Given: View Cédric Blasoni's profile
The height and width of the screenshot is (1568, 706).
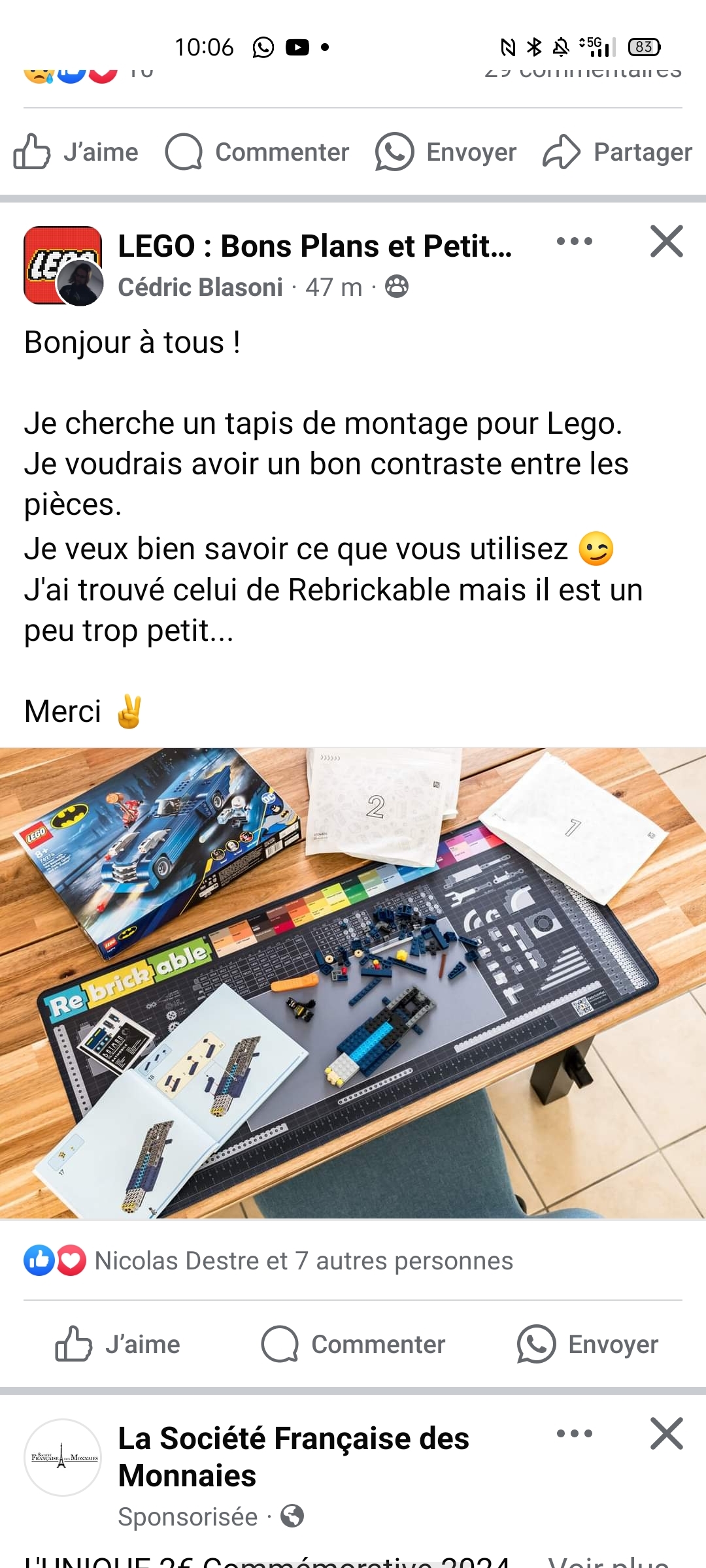Looking at the screenshot, I should [200, 287].
